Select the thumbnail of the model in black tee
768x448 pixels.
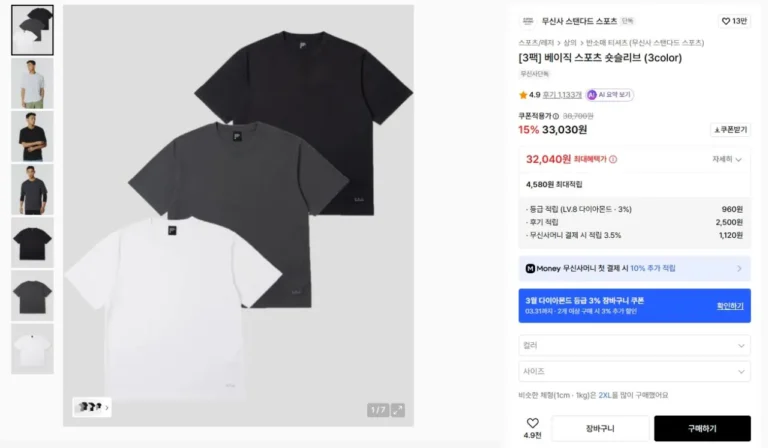[x=32, y=136]
